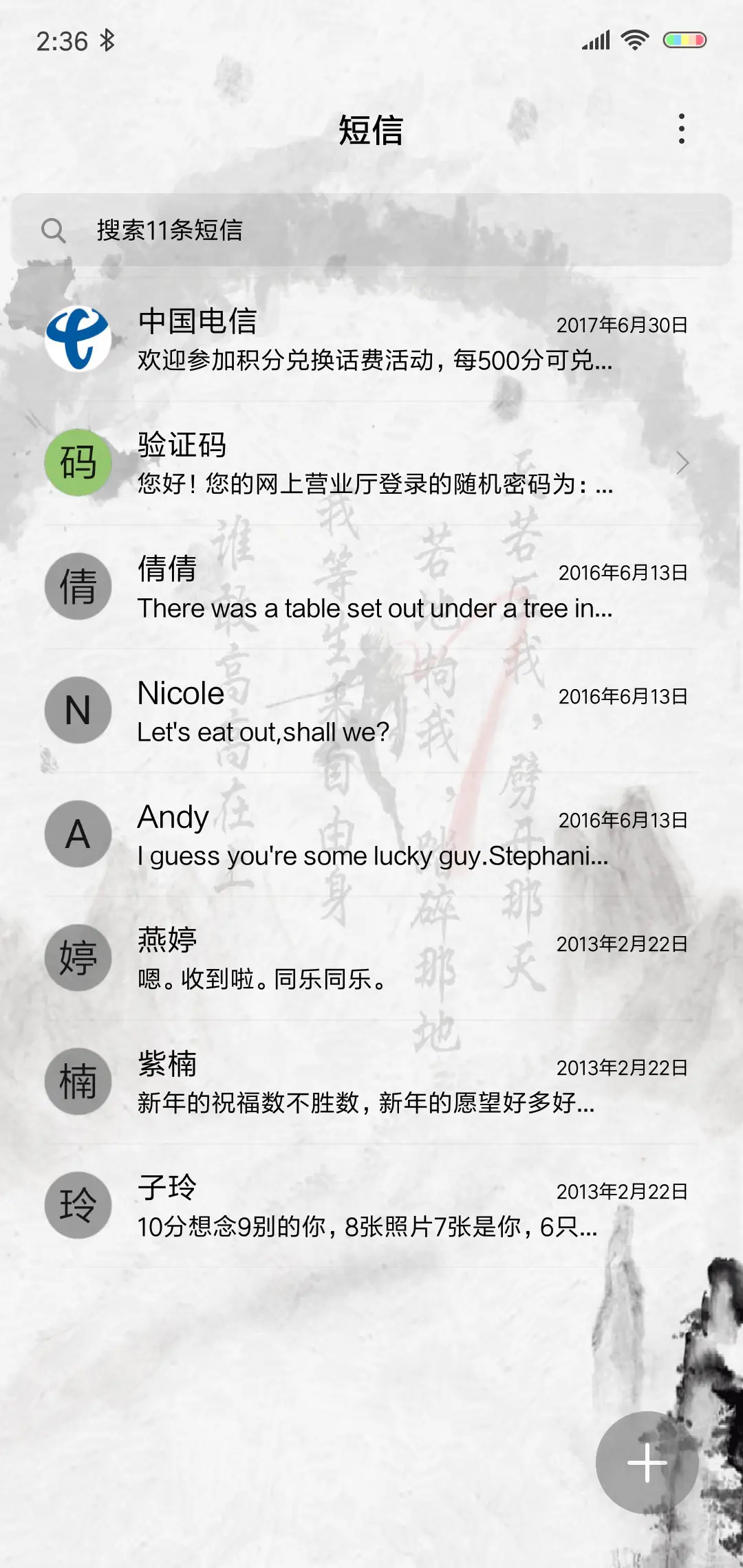This screenshot has height=1568, width=743.
Task: Open the conversation with Nicole
Action: pos(371,711)
